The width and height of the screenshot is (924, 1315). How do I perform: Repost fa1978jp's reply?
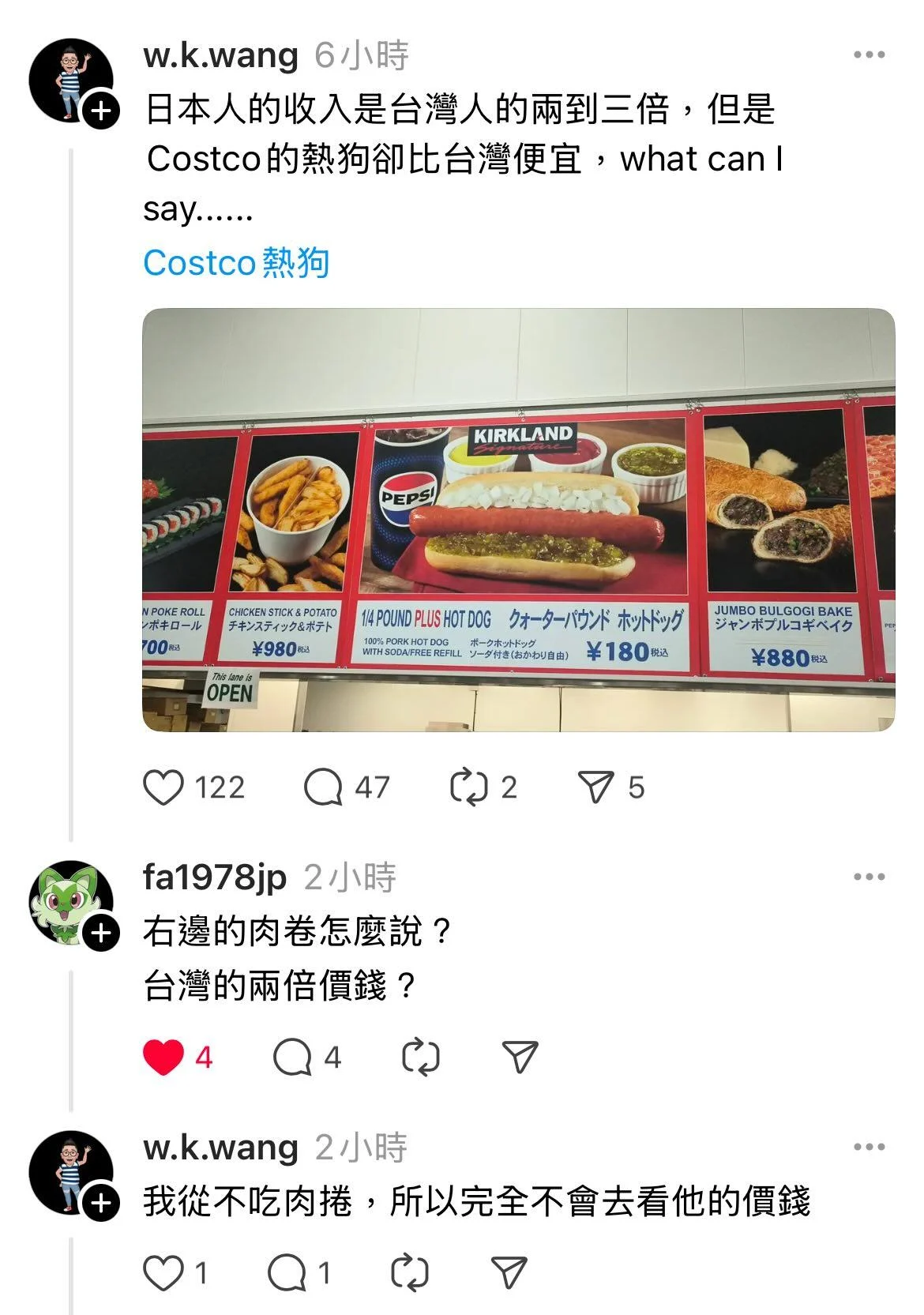click(420, 1058)
